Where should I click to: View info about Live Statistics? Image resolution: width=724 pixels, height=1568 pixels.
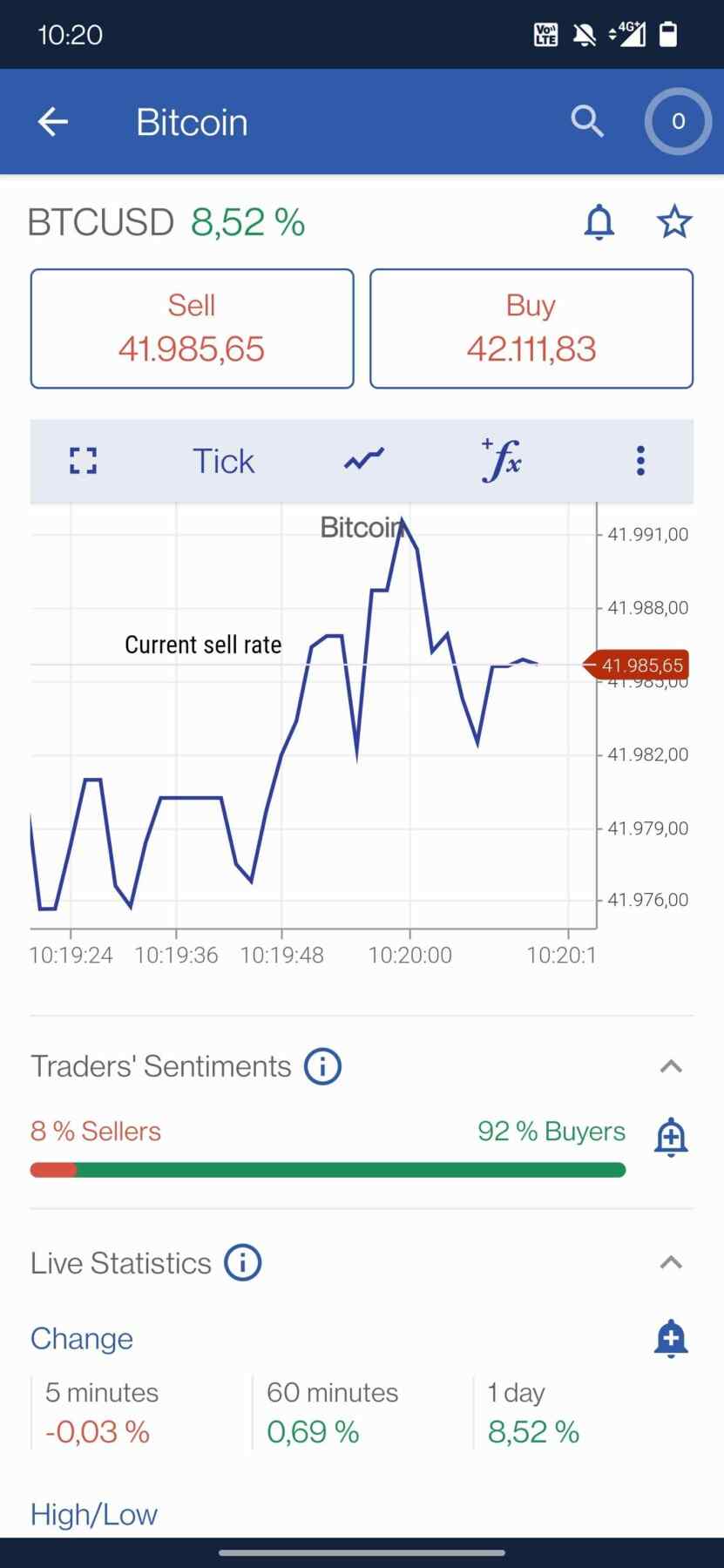click(243, 1262)
